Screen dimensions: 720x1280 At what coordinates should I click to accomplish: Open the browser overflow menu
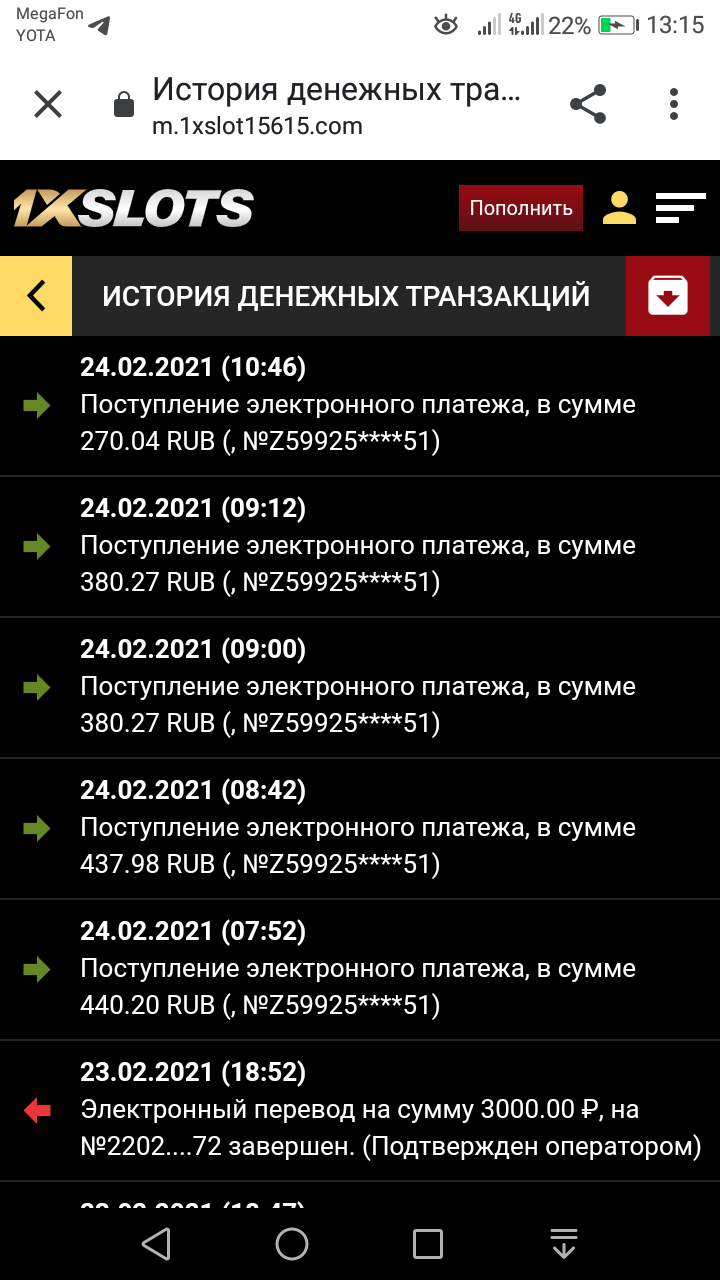click(x=674, y=104)
